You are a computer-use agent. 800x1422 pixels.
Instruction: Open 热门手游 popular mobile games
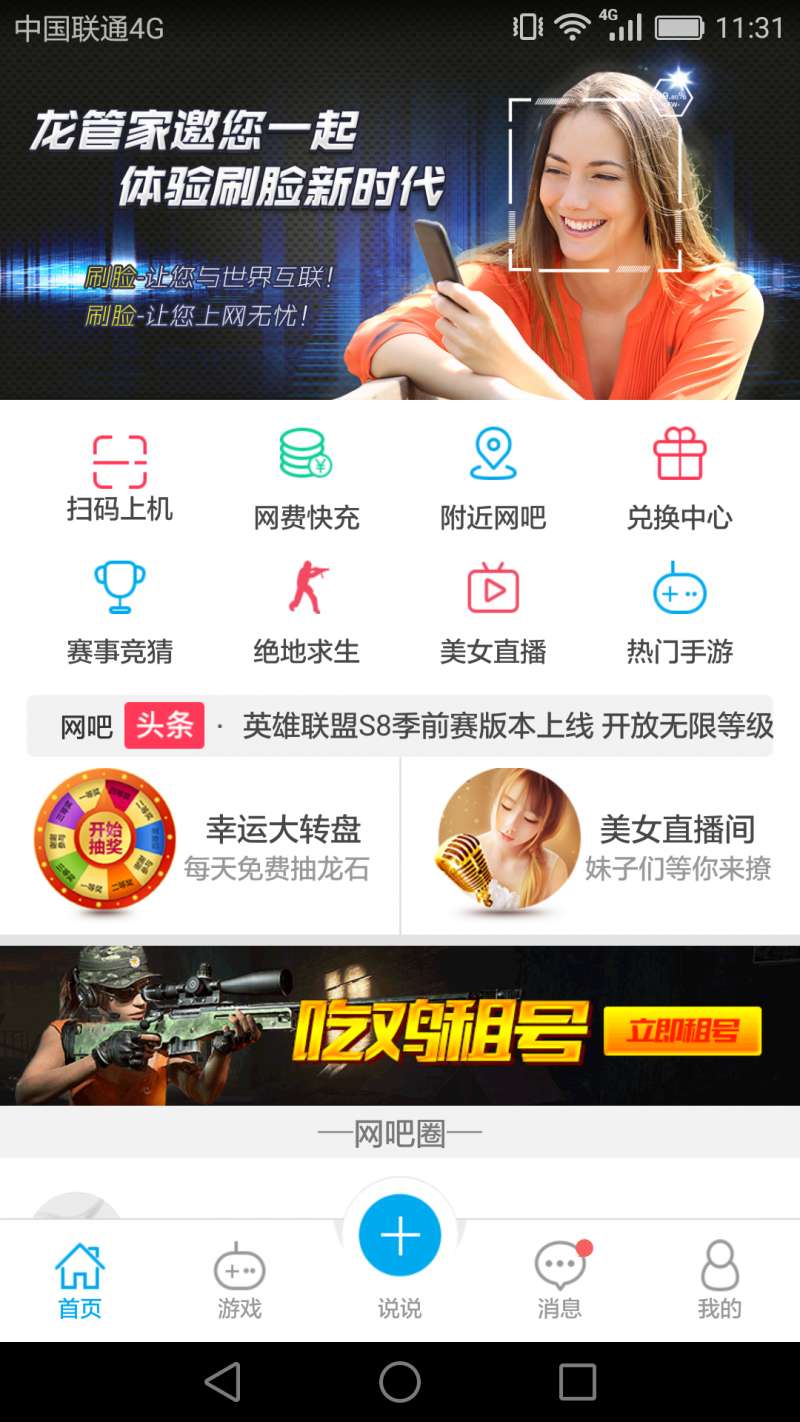(x=680, y=612)
